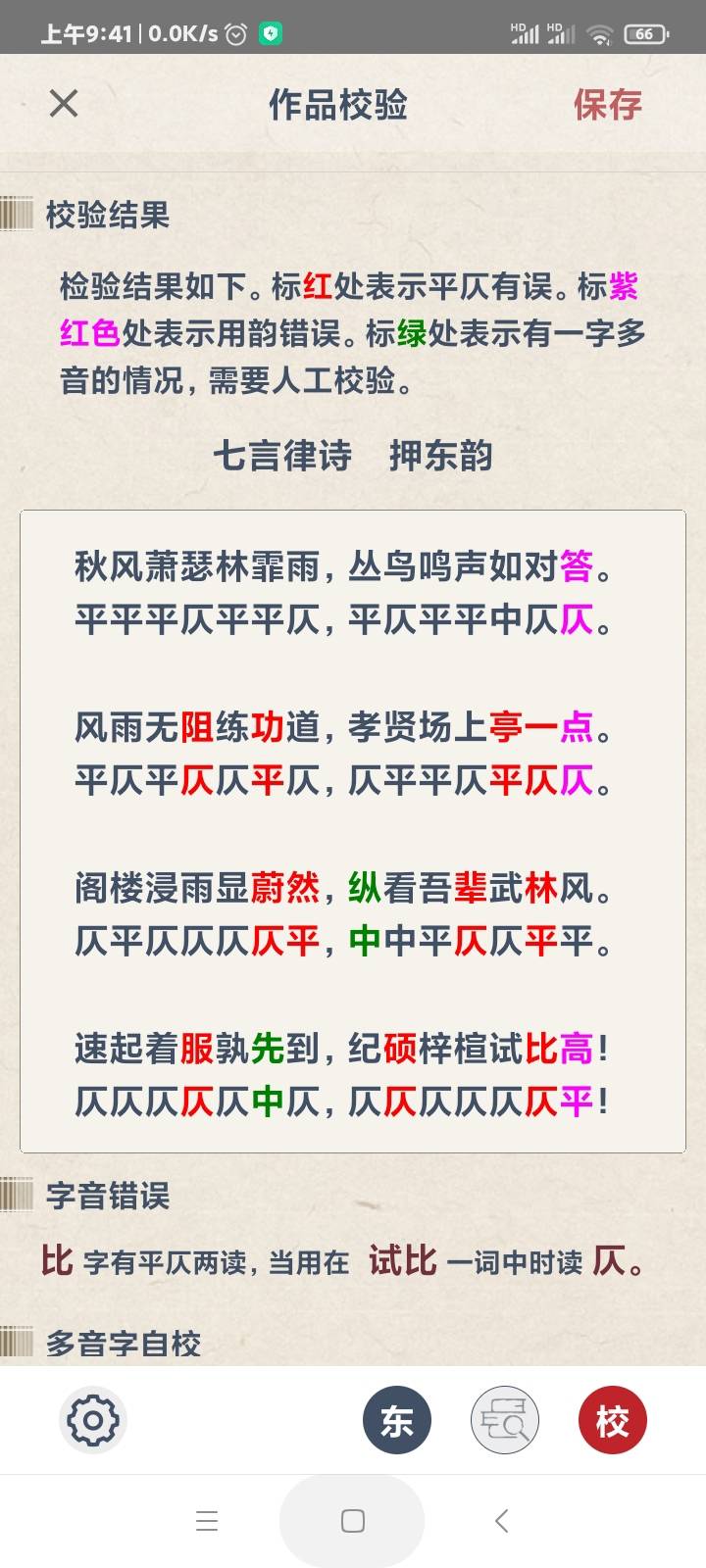Close the 作品校验 screen

(64, 103)
